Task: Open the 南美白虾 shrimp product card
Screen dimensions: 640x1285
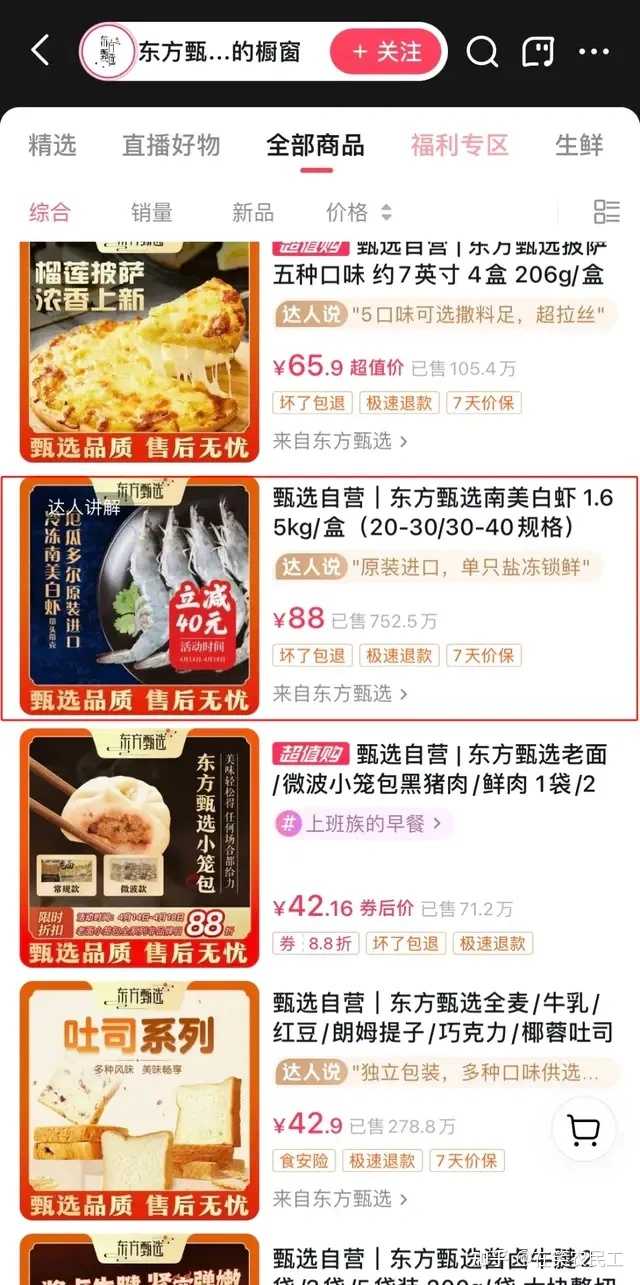Action: pos(320,598)
